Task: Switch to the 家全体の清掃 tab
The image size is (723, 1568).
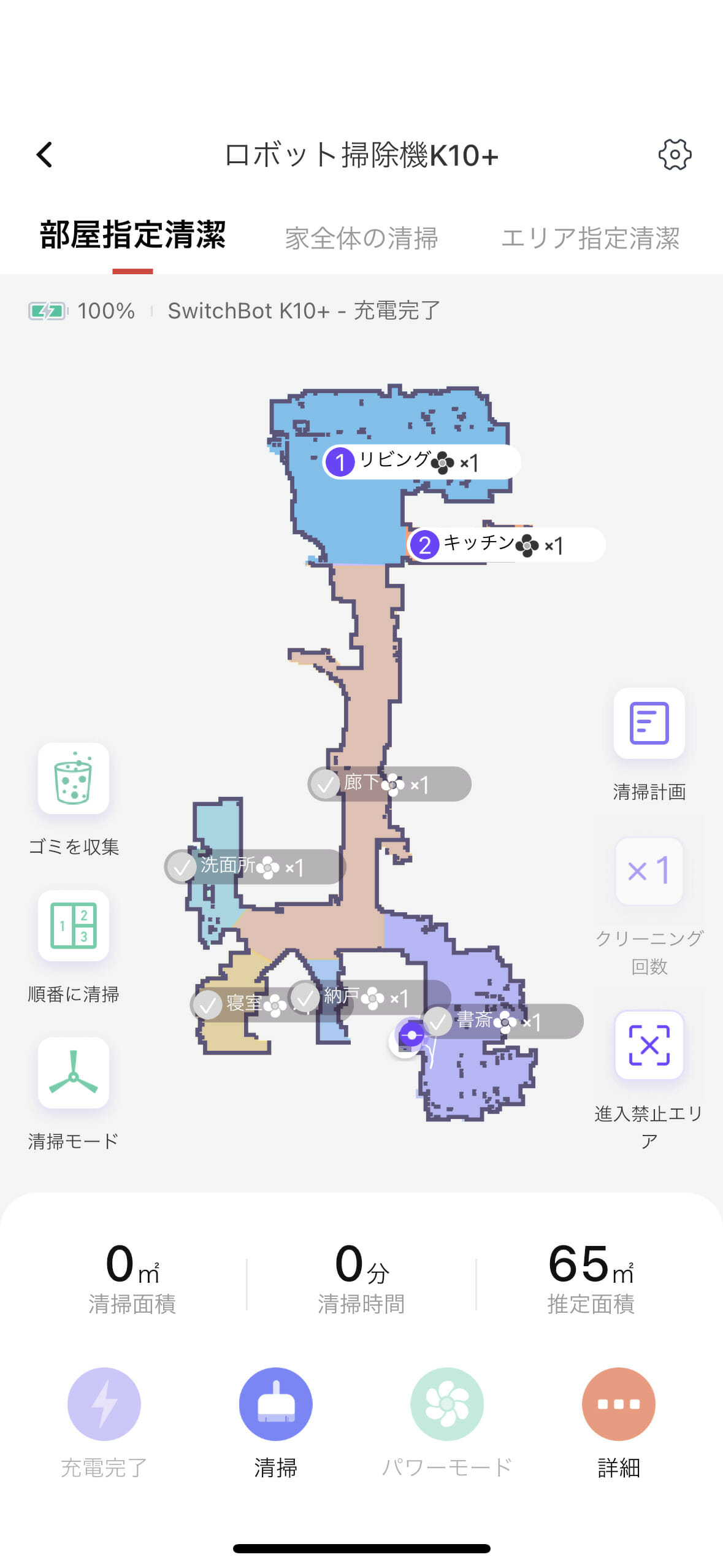Action: (361, 238)
